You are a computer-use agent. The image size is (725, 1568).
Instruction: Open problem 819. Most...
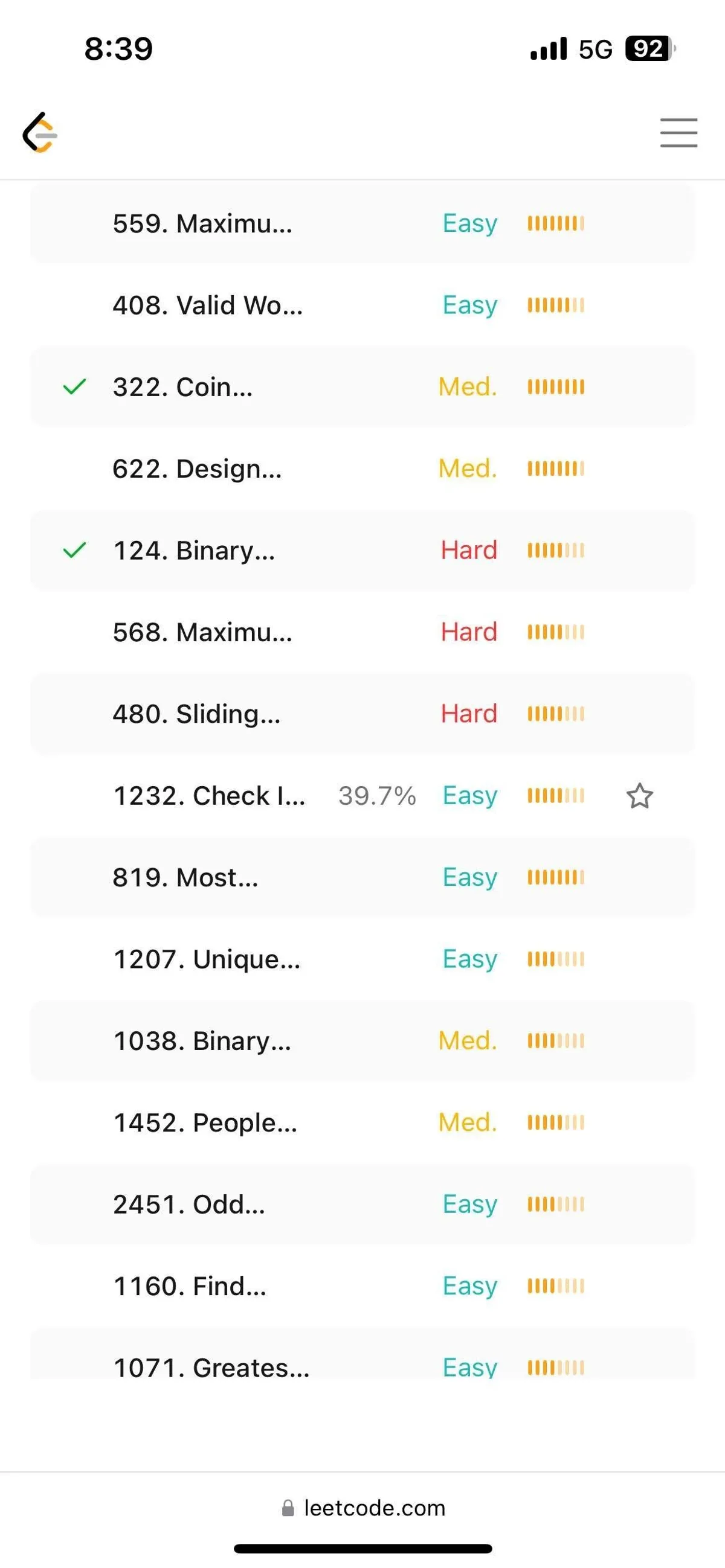point(185,877)
